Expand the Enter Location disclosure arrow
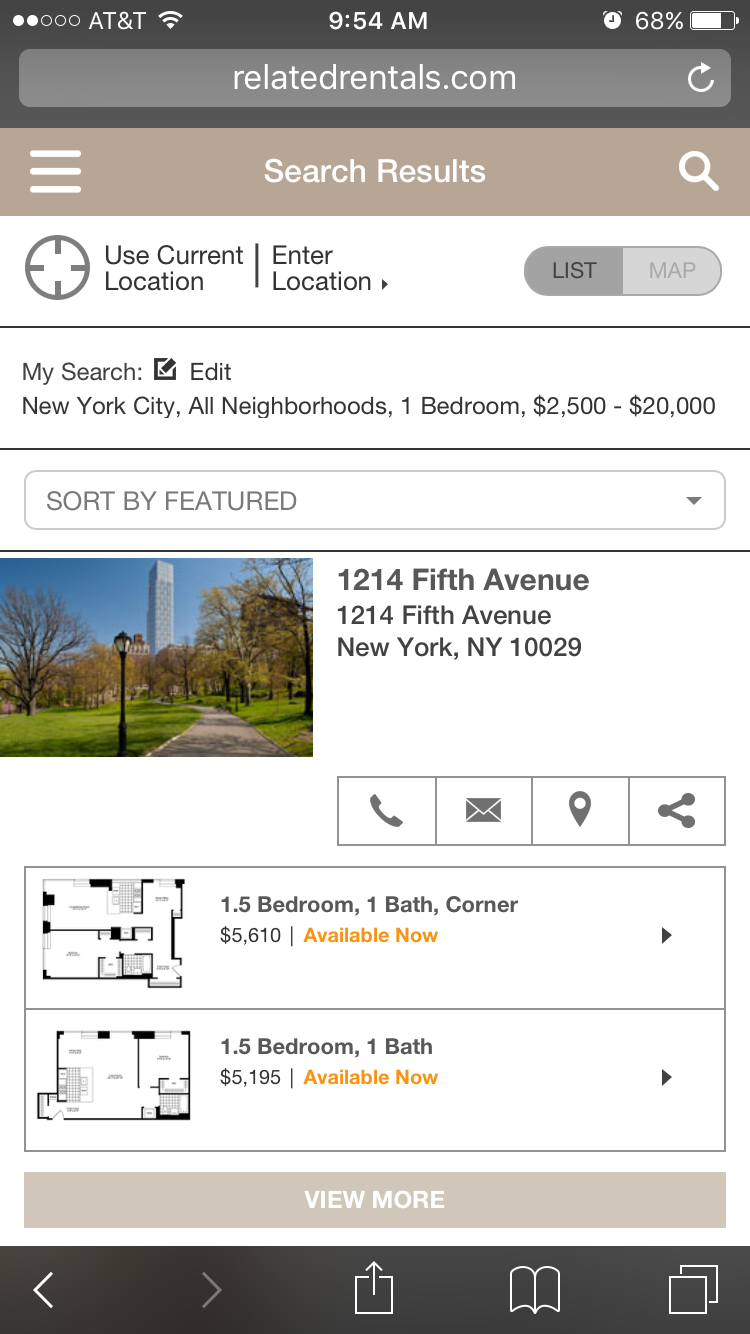 coord(384,282)
